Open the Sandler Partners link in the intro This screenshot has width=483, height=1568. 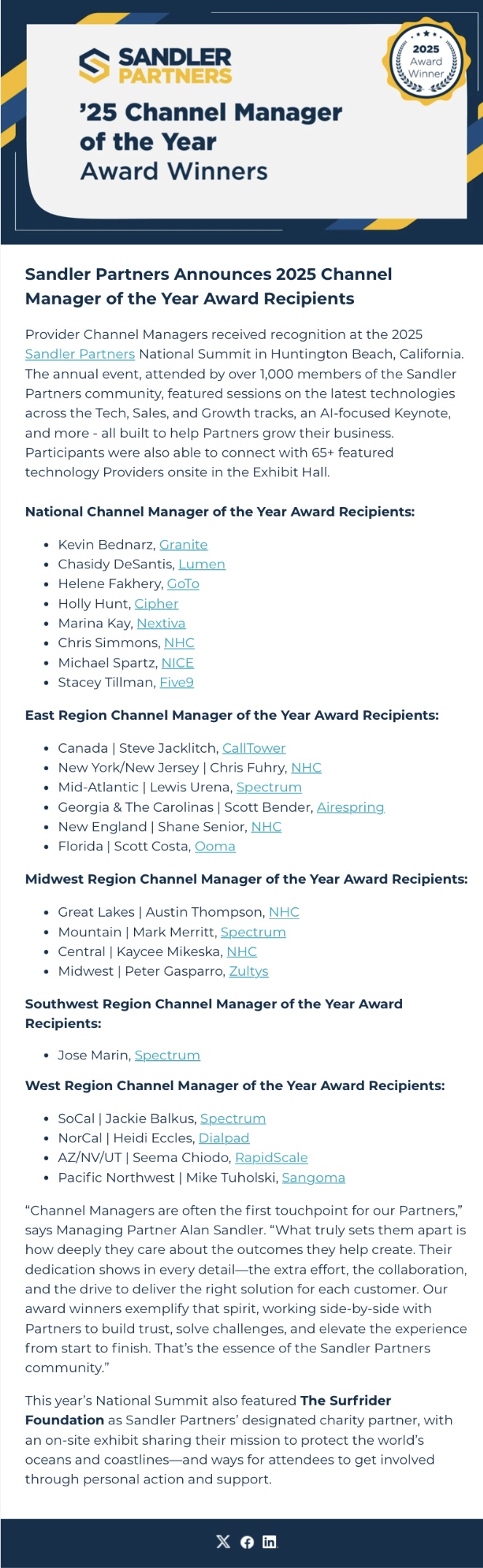79,354
